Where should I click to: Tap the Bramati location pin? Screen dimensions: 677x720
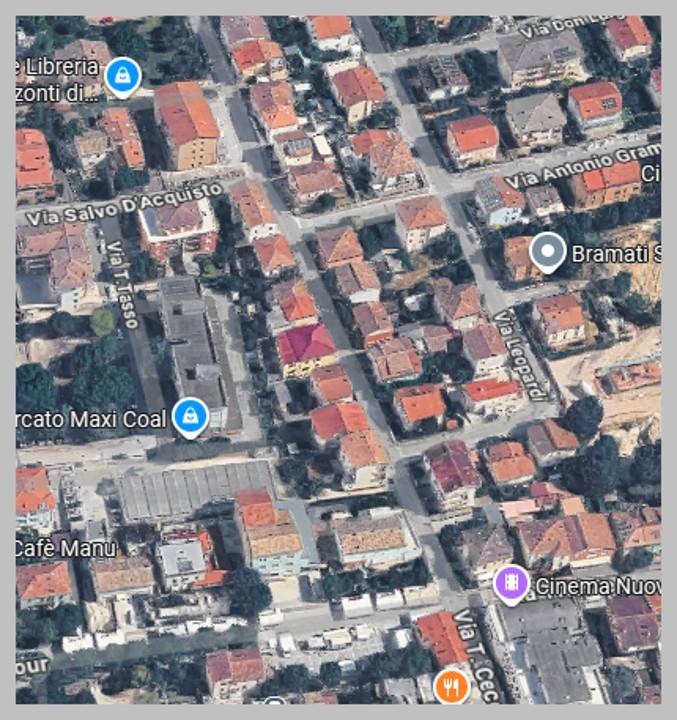pos(547,252)
